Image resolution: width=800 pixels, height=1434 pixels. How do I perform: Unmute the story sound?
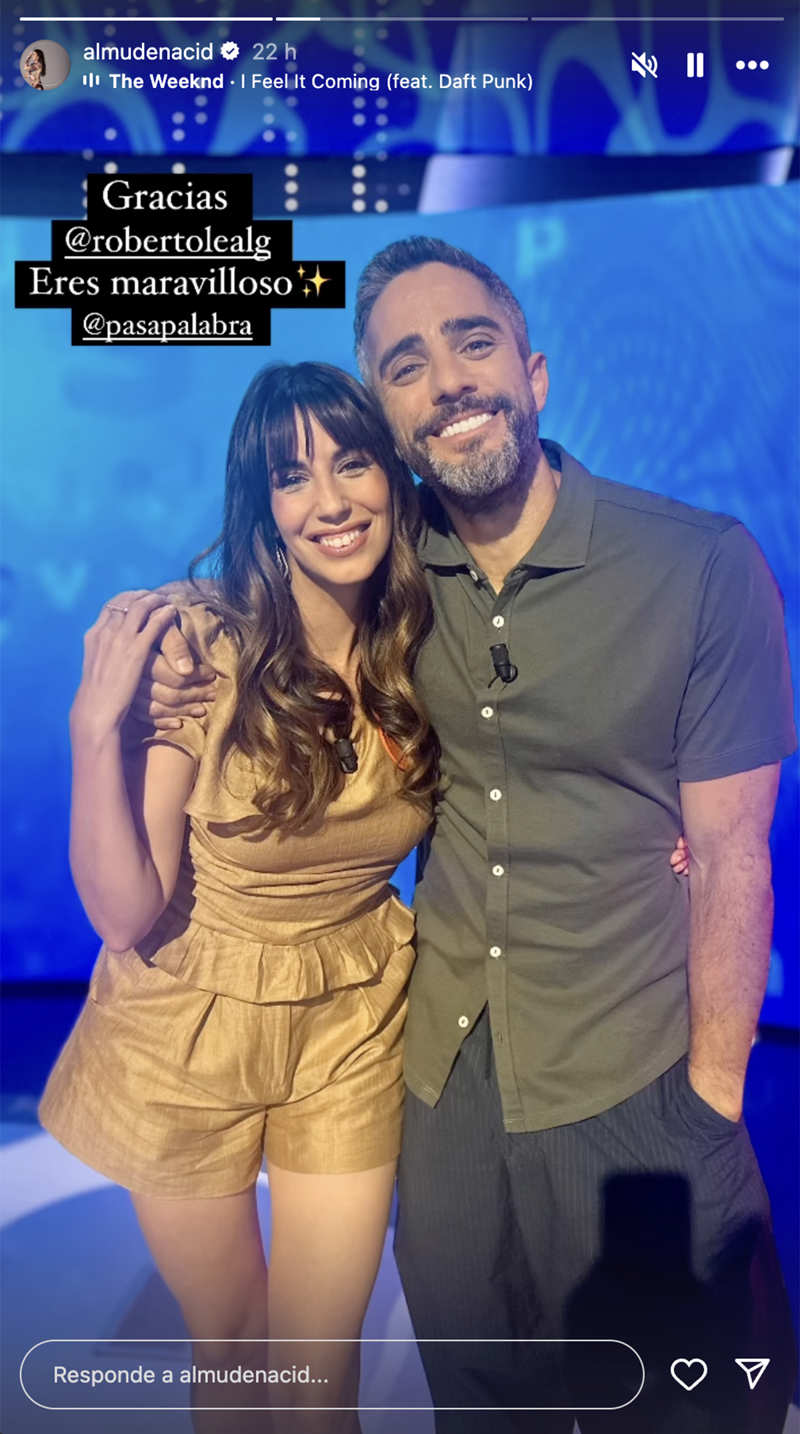tap(644, 66)
